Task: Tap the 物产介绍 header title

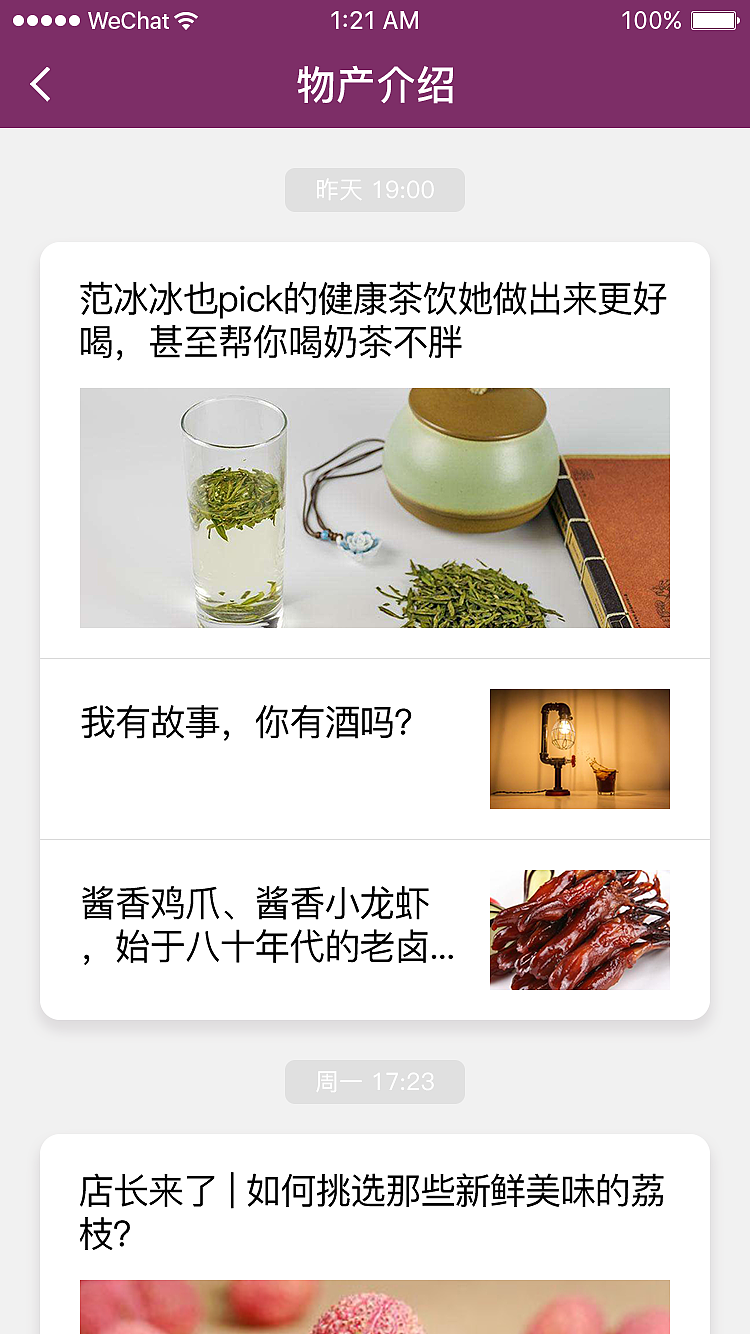Action: (x=375, y=85)
